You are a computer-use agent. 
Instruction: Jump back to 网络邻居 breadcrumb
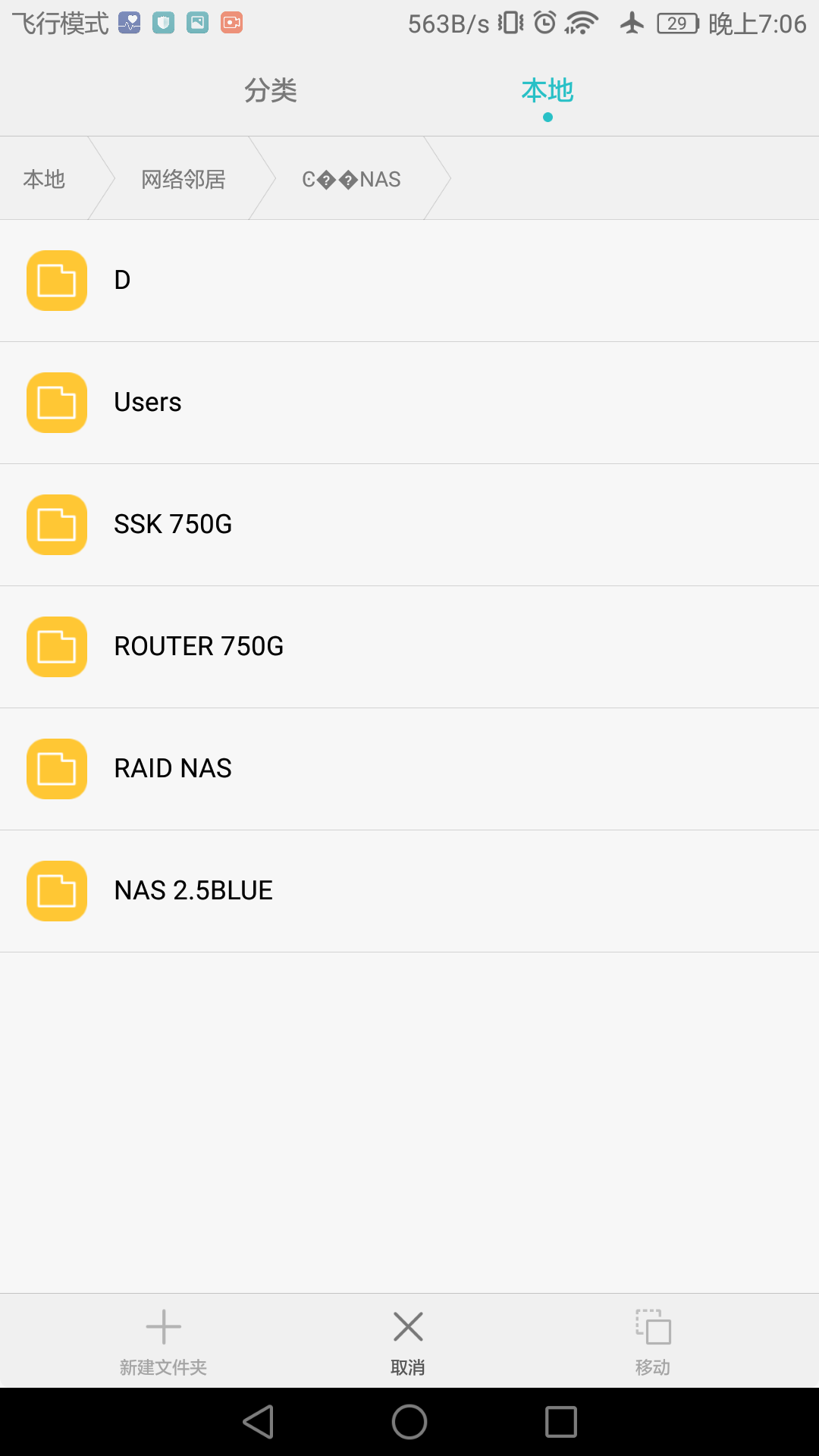184,179
